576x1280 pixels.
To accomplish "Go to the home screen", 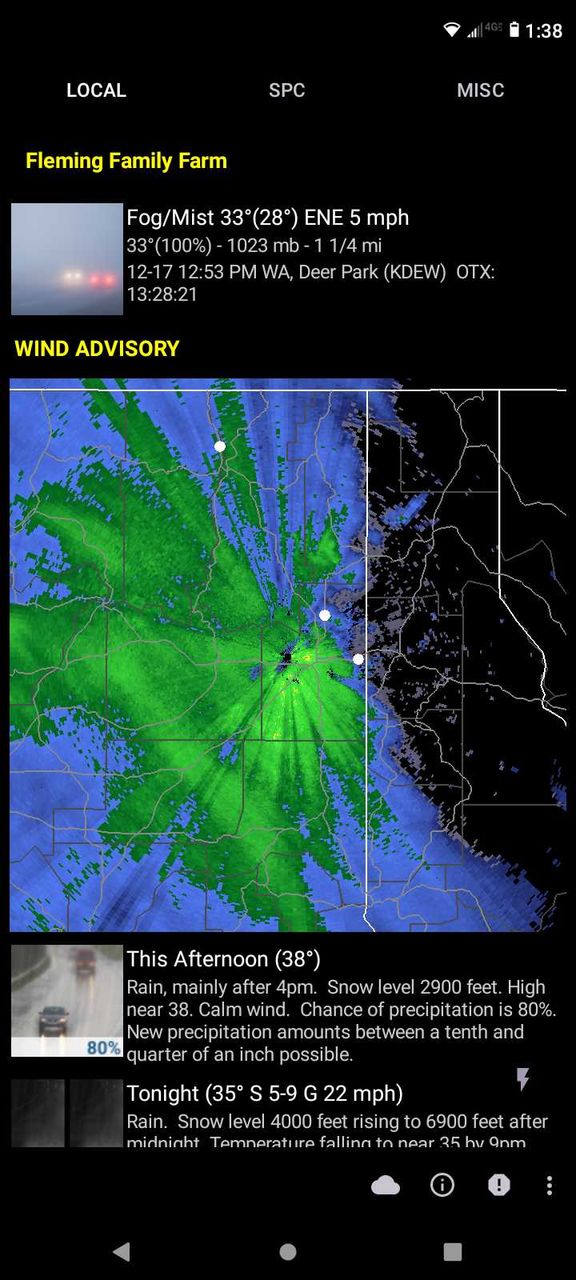I will coord(288,1251).
